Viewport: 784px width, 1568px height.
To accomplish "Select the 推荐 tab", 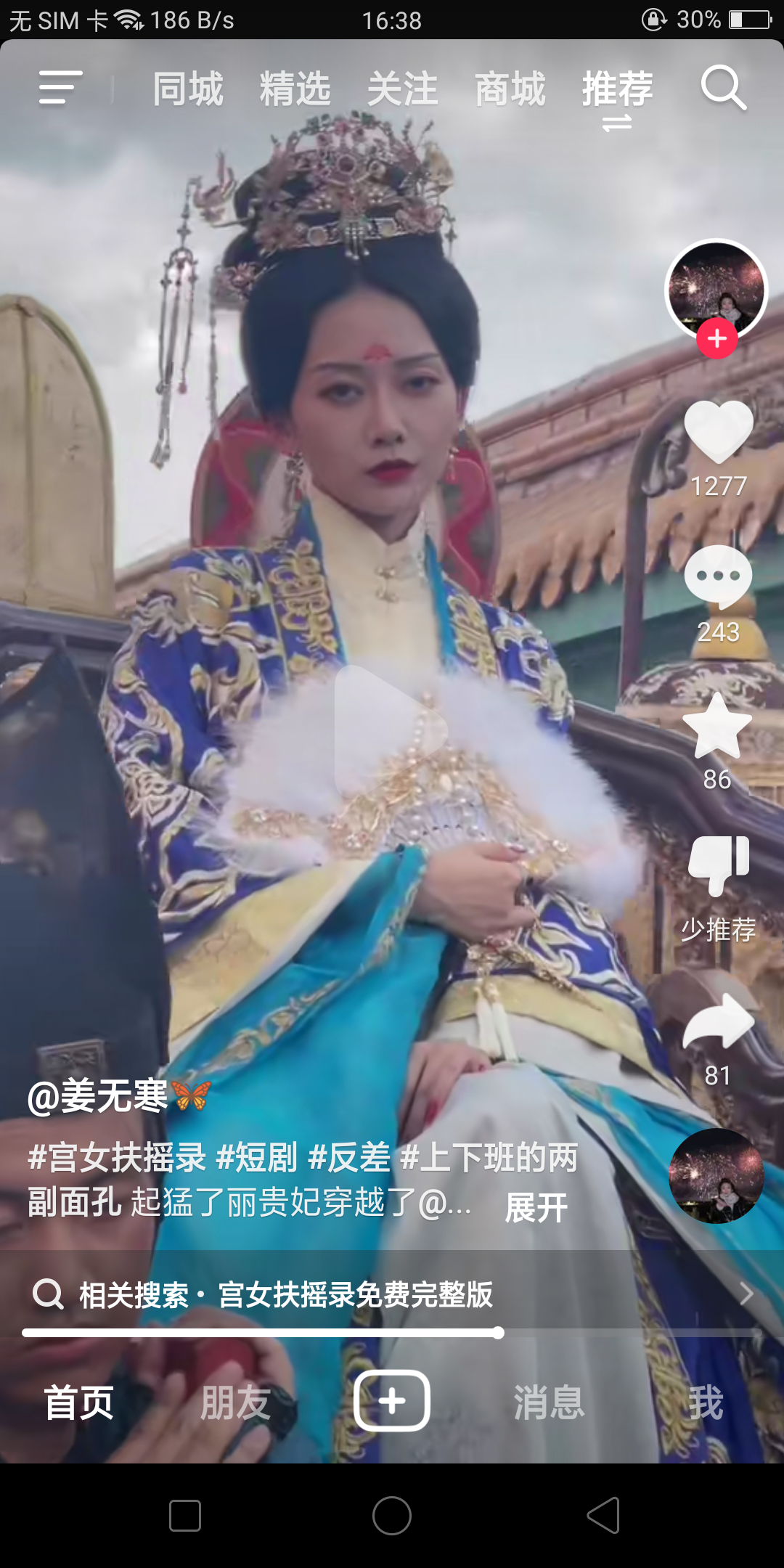I will 618,89.
